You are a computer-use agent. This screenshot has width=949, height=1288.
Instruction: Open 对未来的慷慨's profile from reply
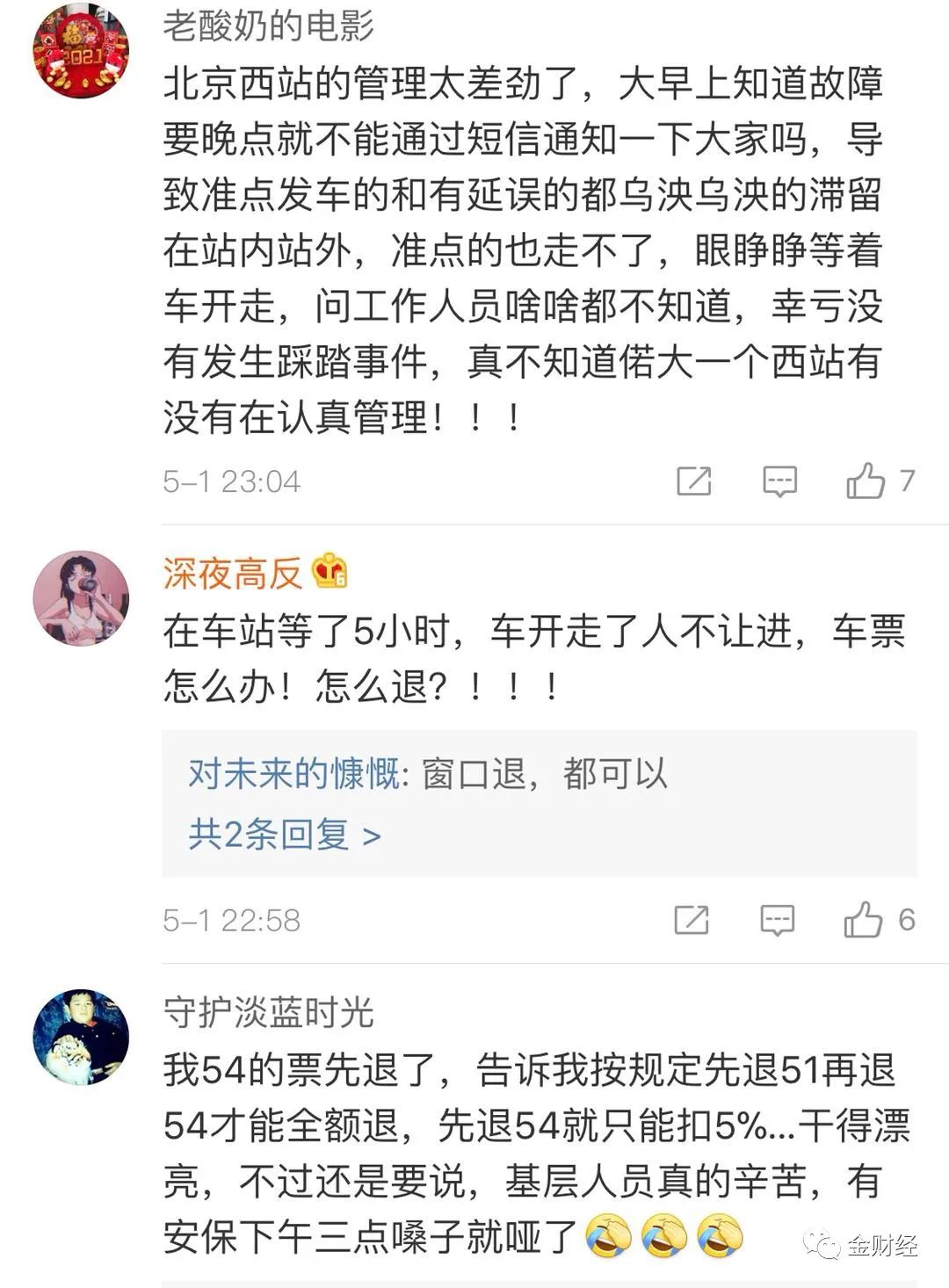click(x=293, y=774)
